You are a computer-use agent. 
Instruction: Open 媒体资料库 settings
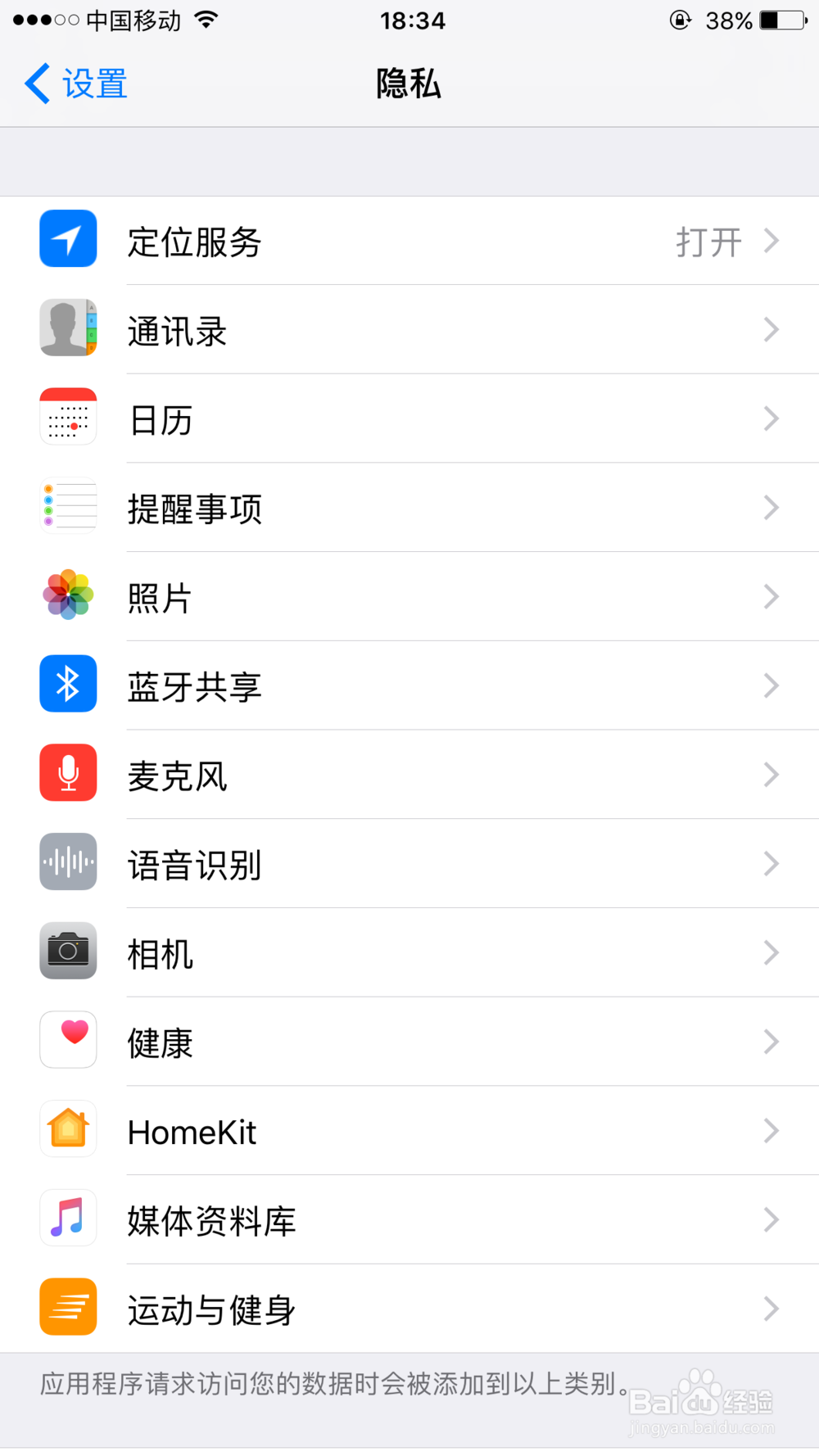(409, 1220)
